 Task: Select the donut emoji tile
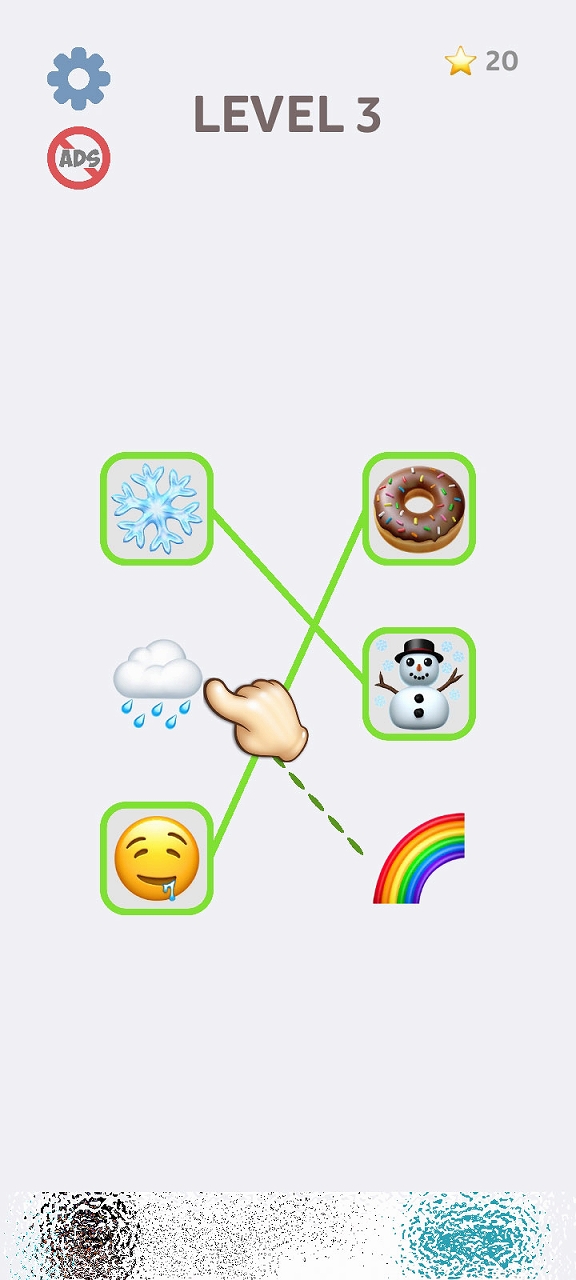[x=419, y=508]
